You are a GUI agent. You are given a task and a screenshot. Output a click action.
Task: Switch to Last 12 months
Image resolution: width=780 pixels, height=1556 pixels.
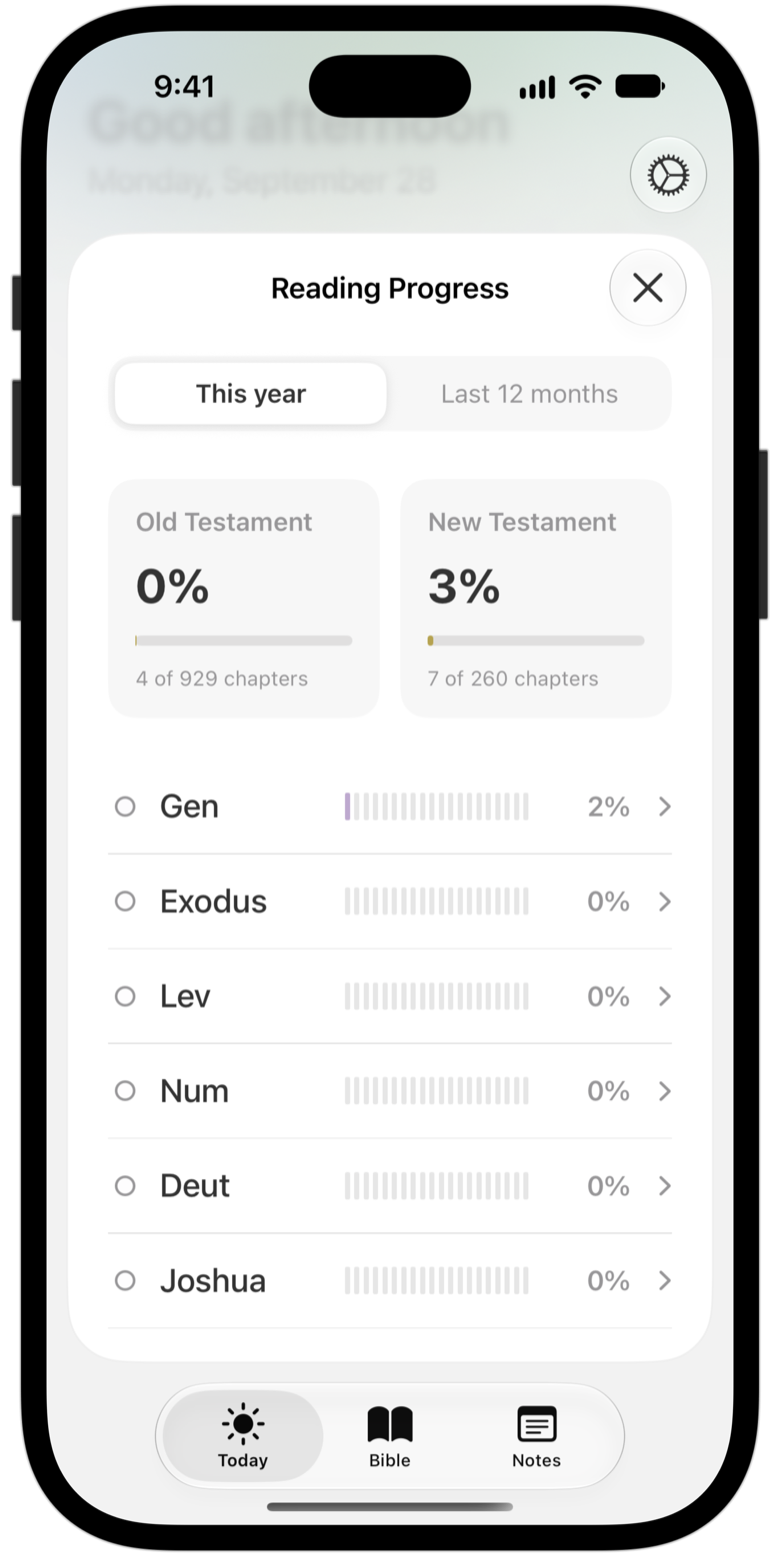529,394
